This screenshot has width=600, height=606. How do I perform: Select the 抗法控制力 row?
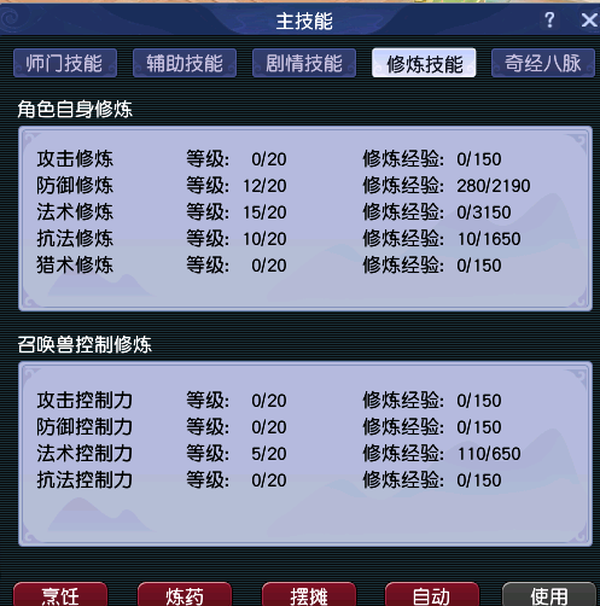[84, 480]
